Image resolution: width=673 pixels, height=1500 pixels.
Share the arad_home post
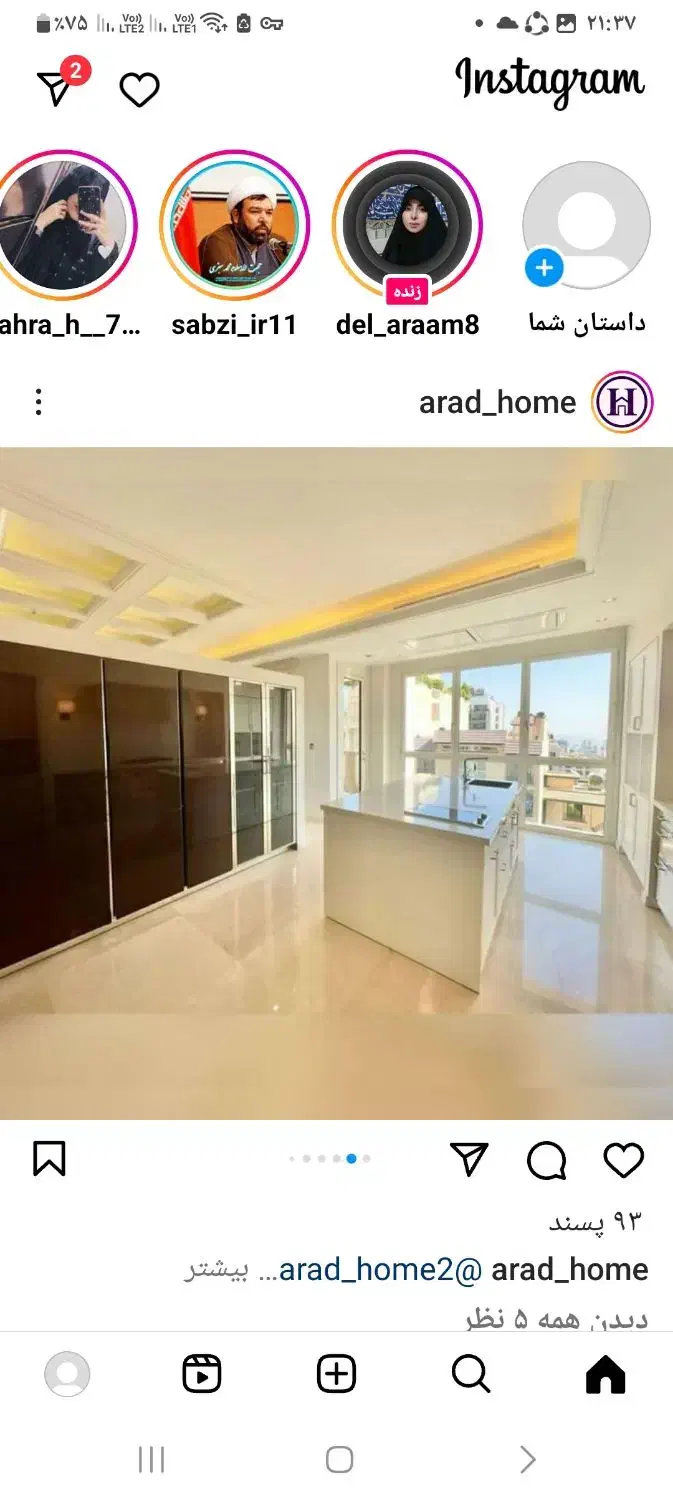(469, 1159)
